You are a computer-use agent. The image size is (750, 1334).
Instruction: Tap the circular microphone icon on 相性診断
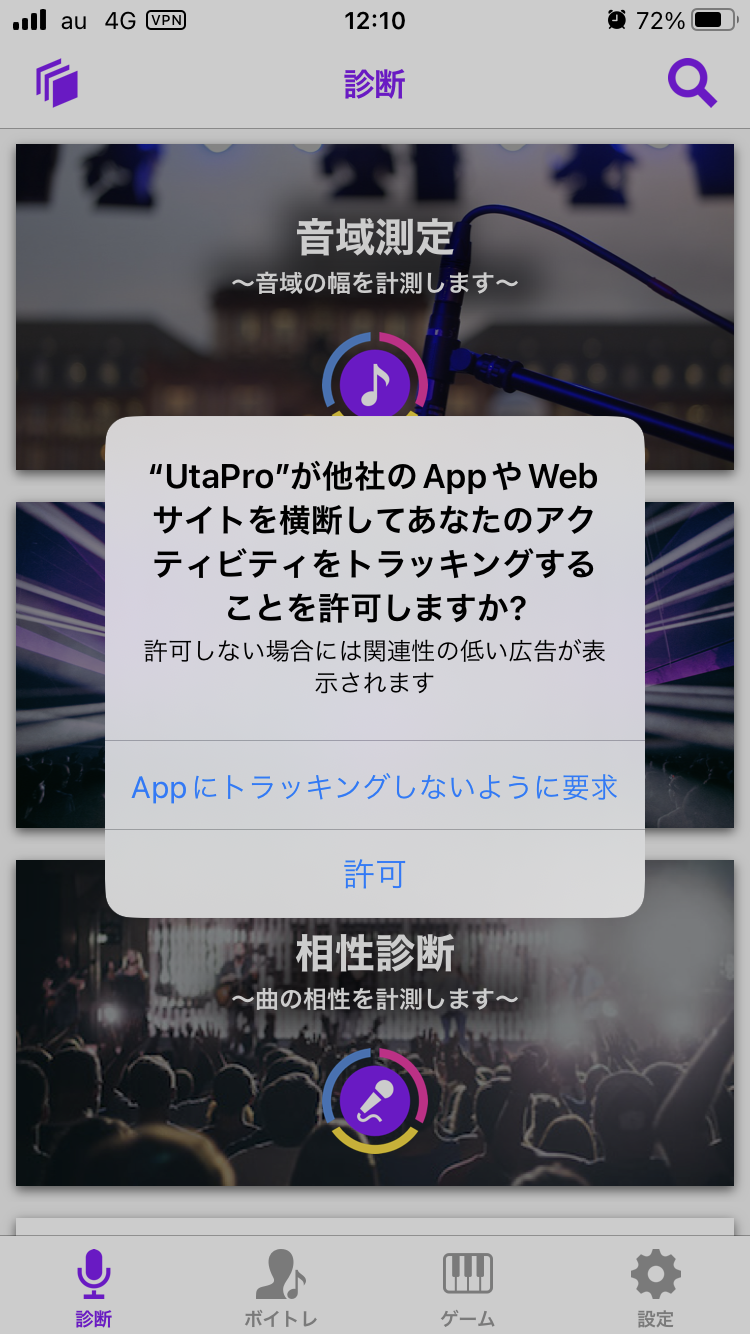[x=375, y=1100]
